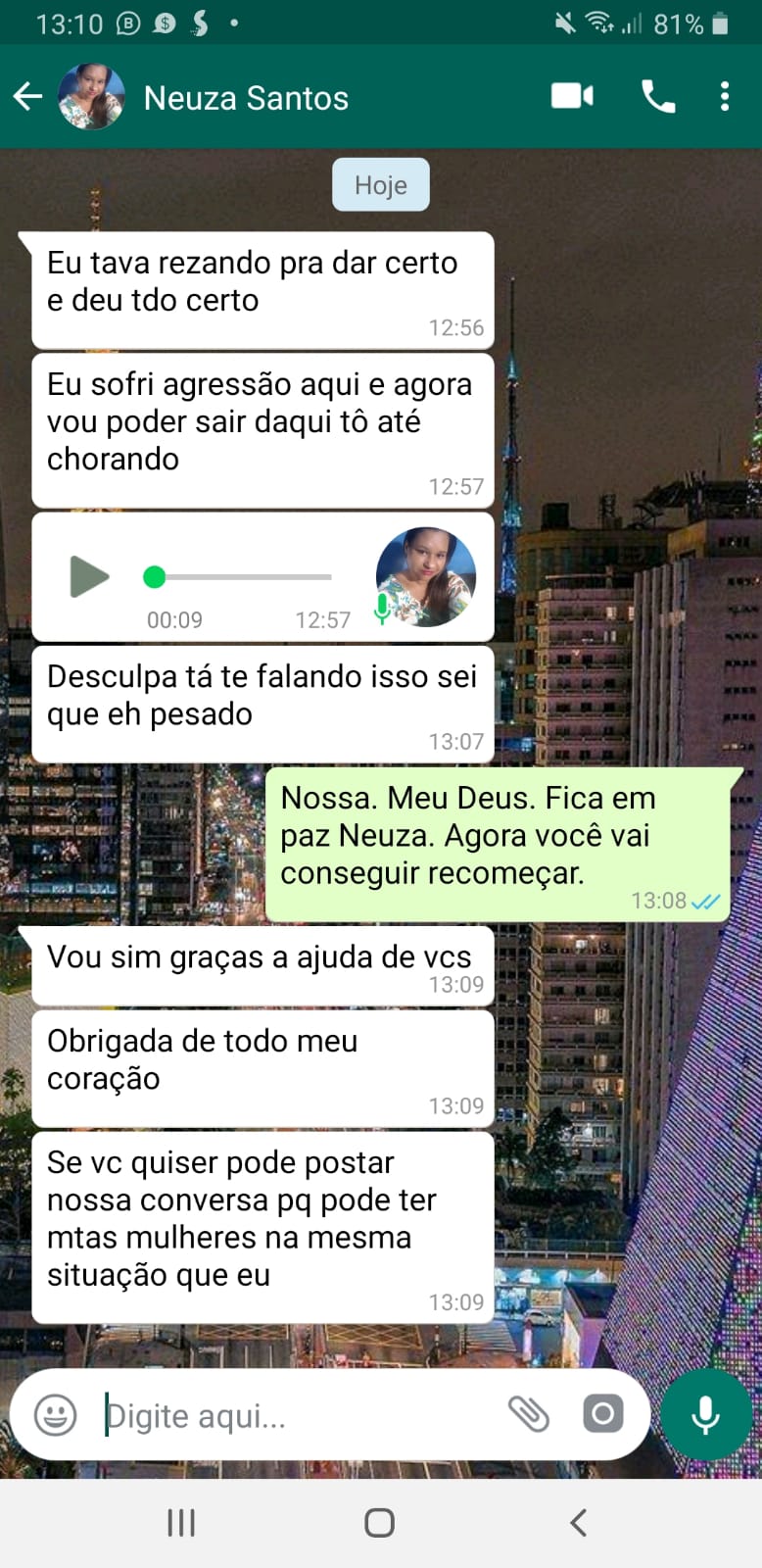Open the camera from the message bar
The height and width of the screenshot is (1568, 762).
(603, 1414)
